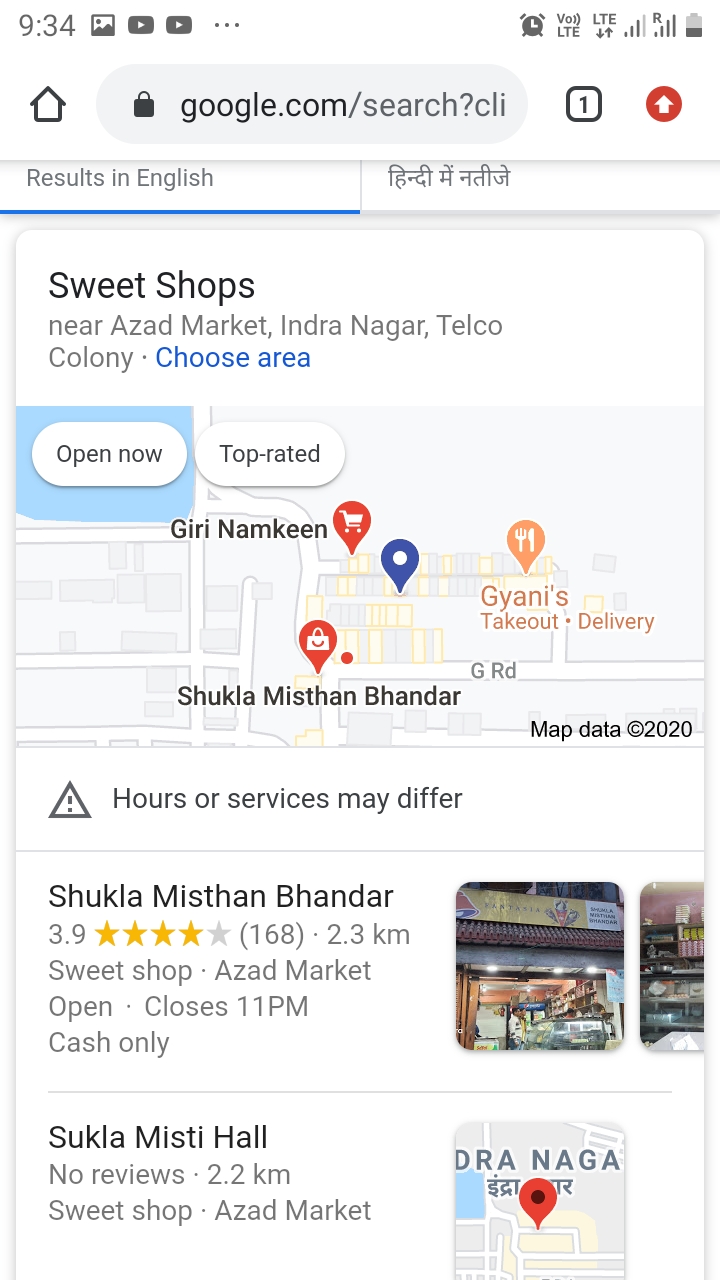
Task: Open the tab switcher showing 1 tab
Action: [584, 105]
